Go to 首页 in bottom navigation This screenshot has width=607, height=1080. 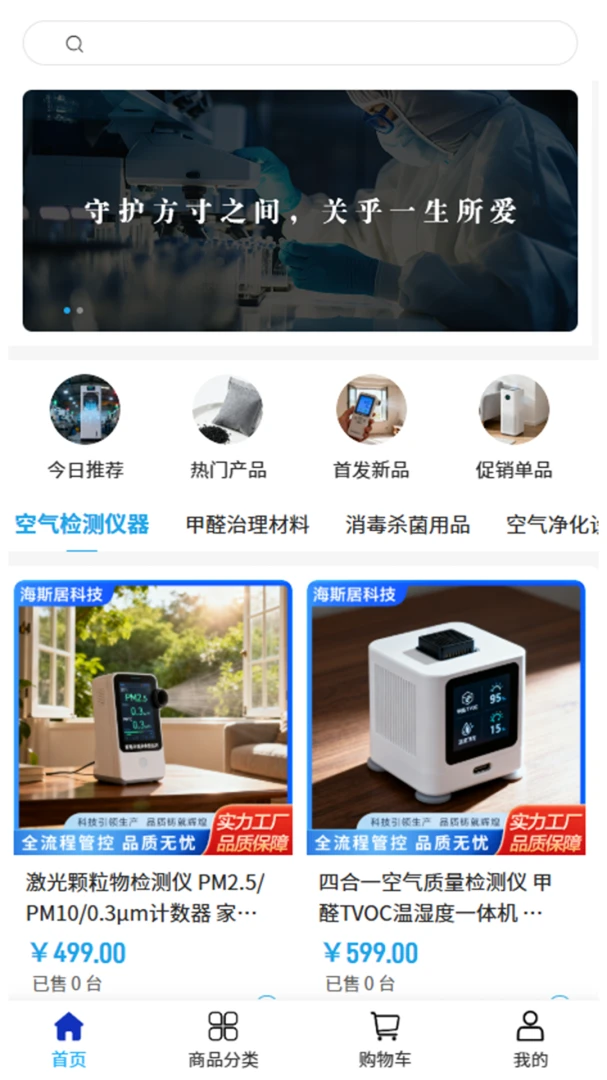(x=69, y=1039)
